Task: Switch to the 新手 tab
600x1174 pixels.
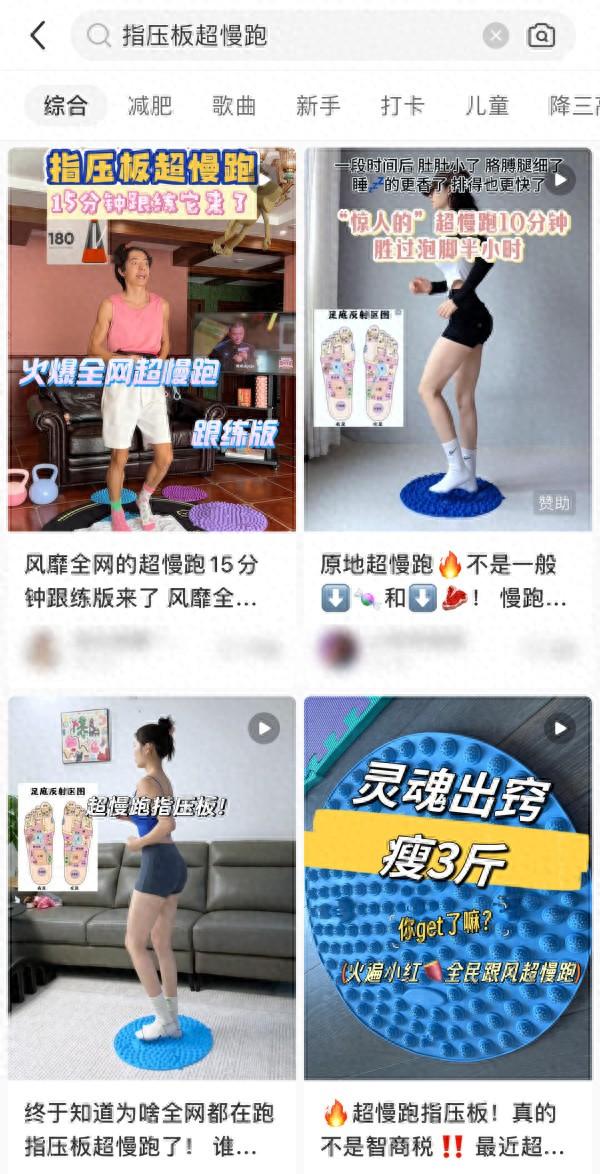Action: click(318, 105)
